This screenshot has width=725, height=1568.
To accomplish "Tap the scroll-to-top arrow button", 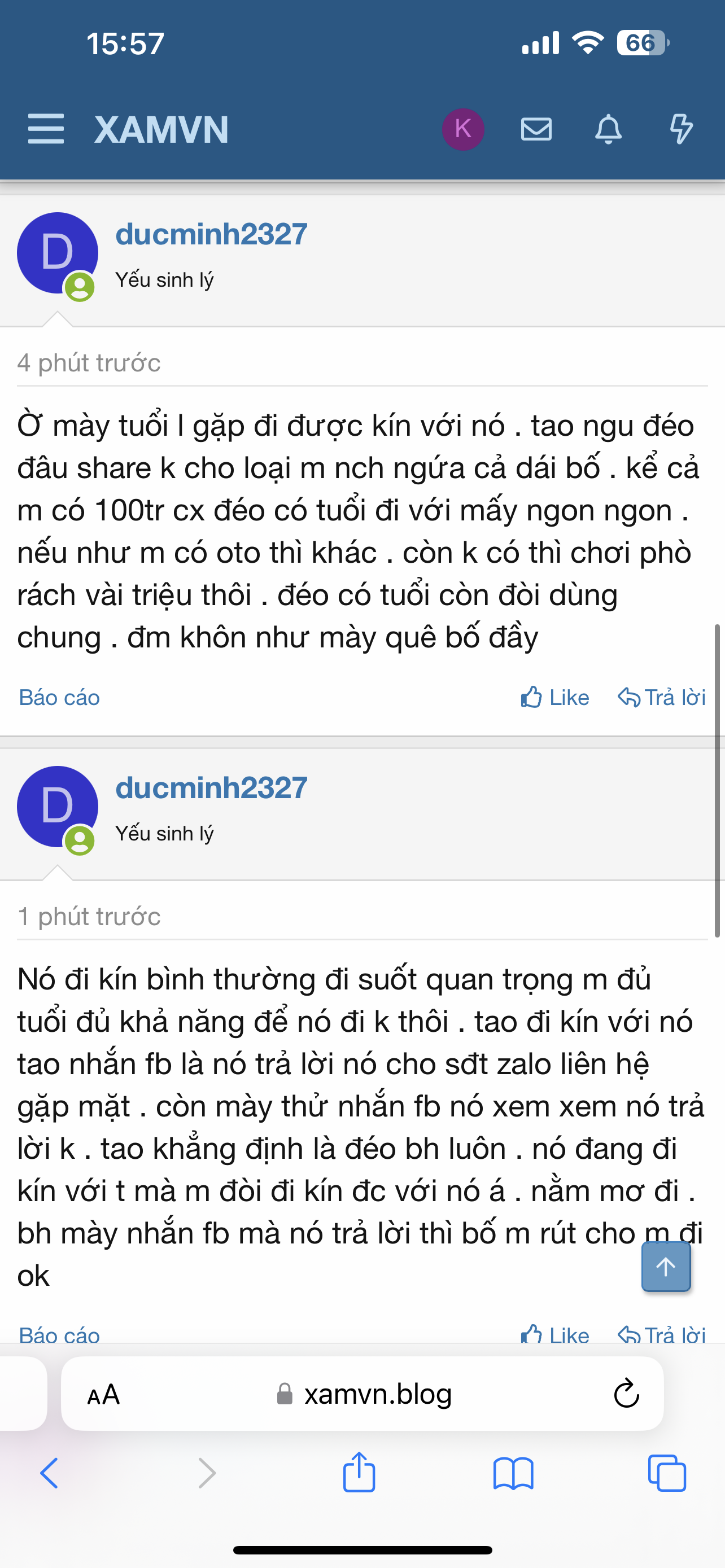I will [665, 1267].
